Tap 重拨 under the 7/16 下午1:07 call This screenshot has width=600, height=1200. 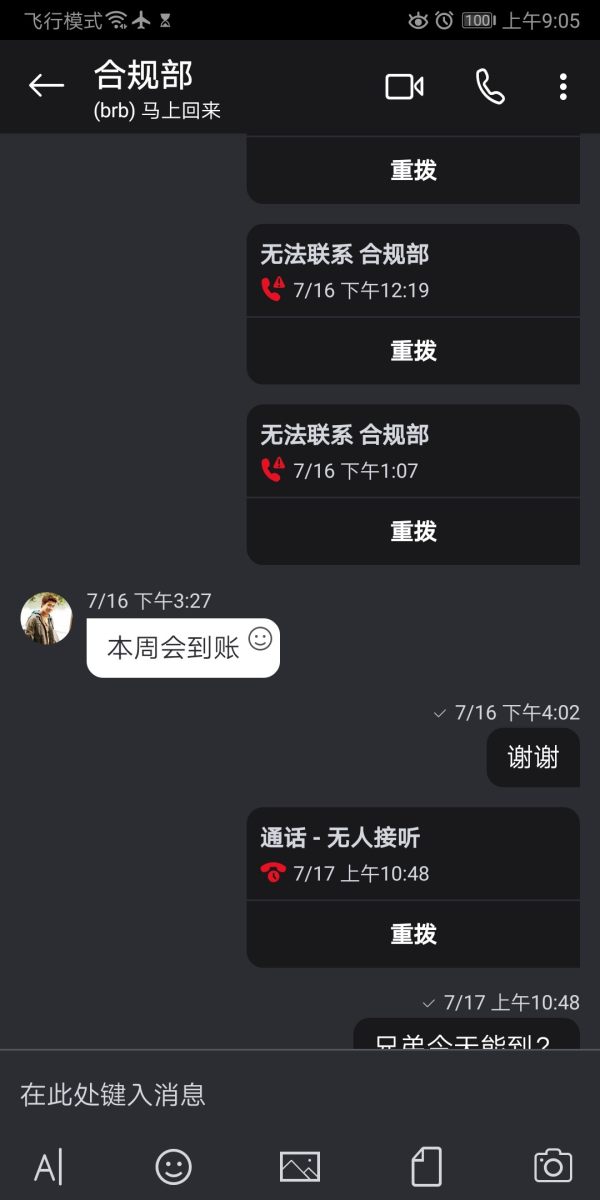pos(413,531)
